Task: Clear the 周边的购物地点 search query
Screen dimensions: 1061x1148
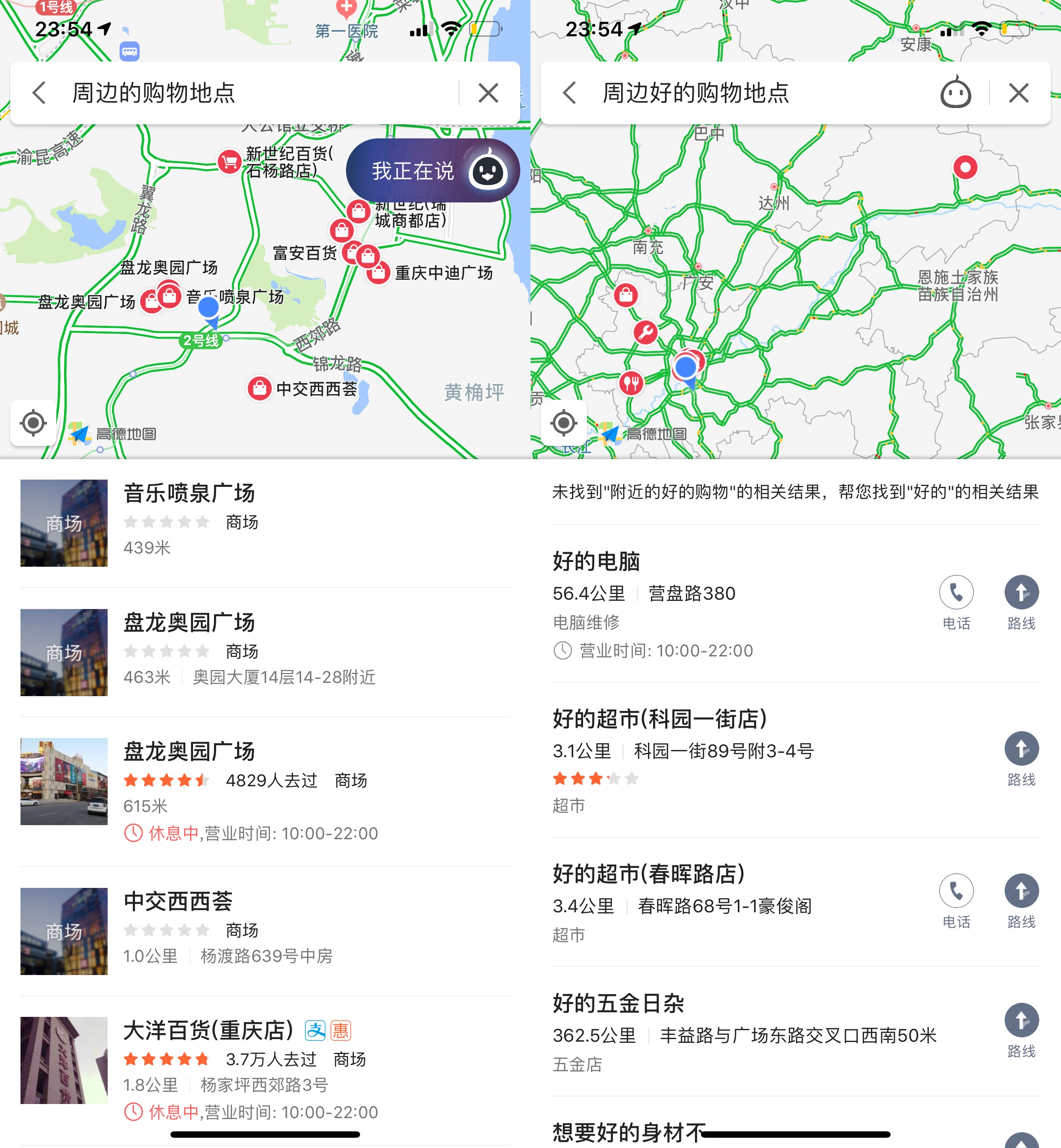Action: 488,92
